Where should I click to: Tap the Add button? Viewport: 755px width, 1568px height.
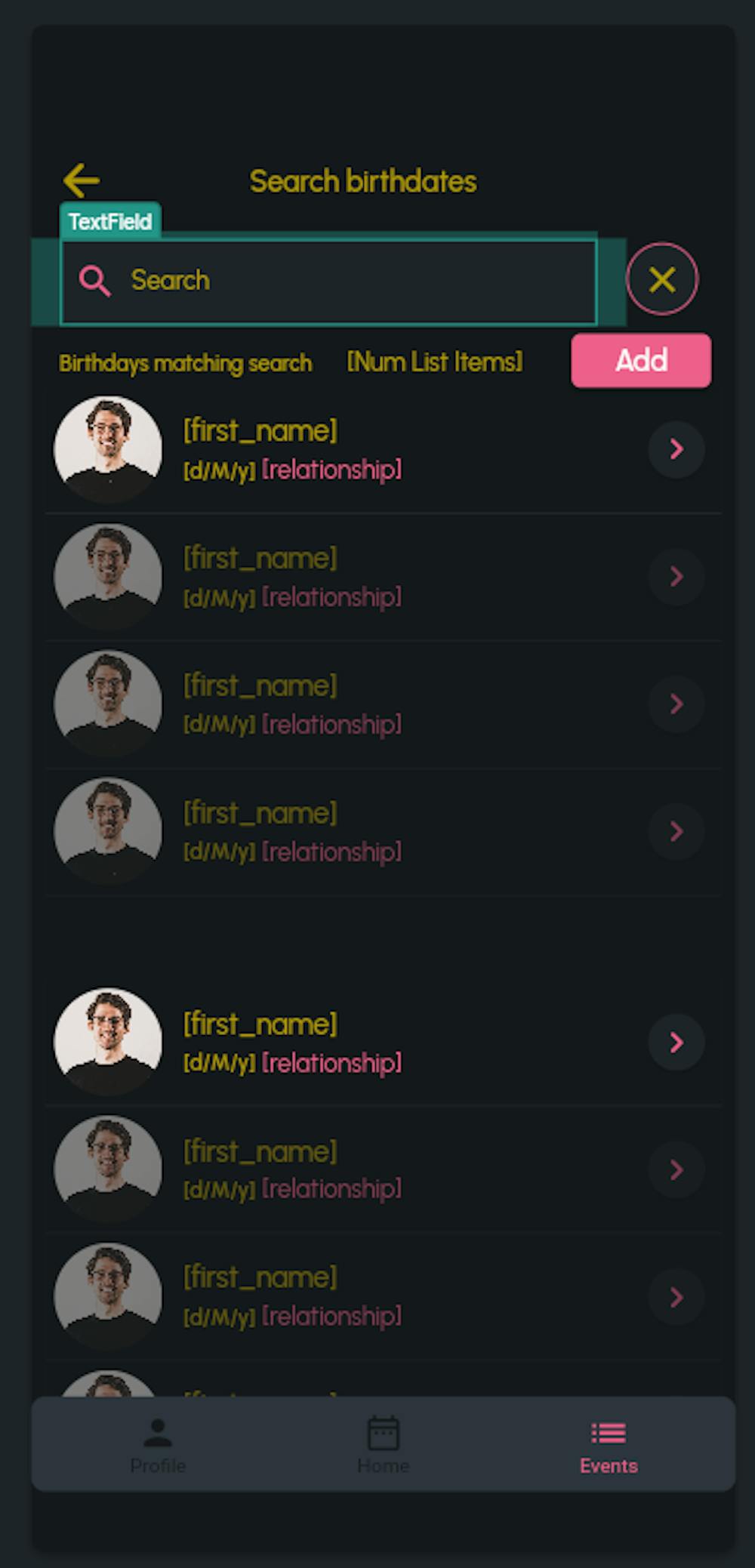pos(641,361)
